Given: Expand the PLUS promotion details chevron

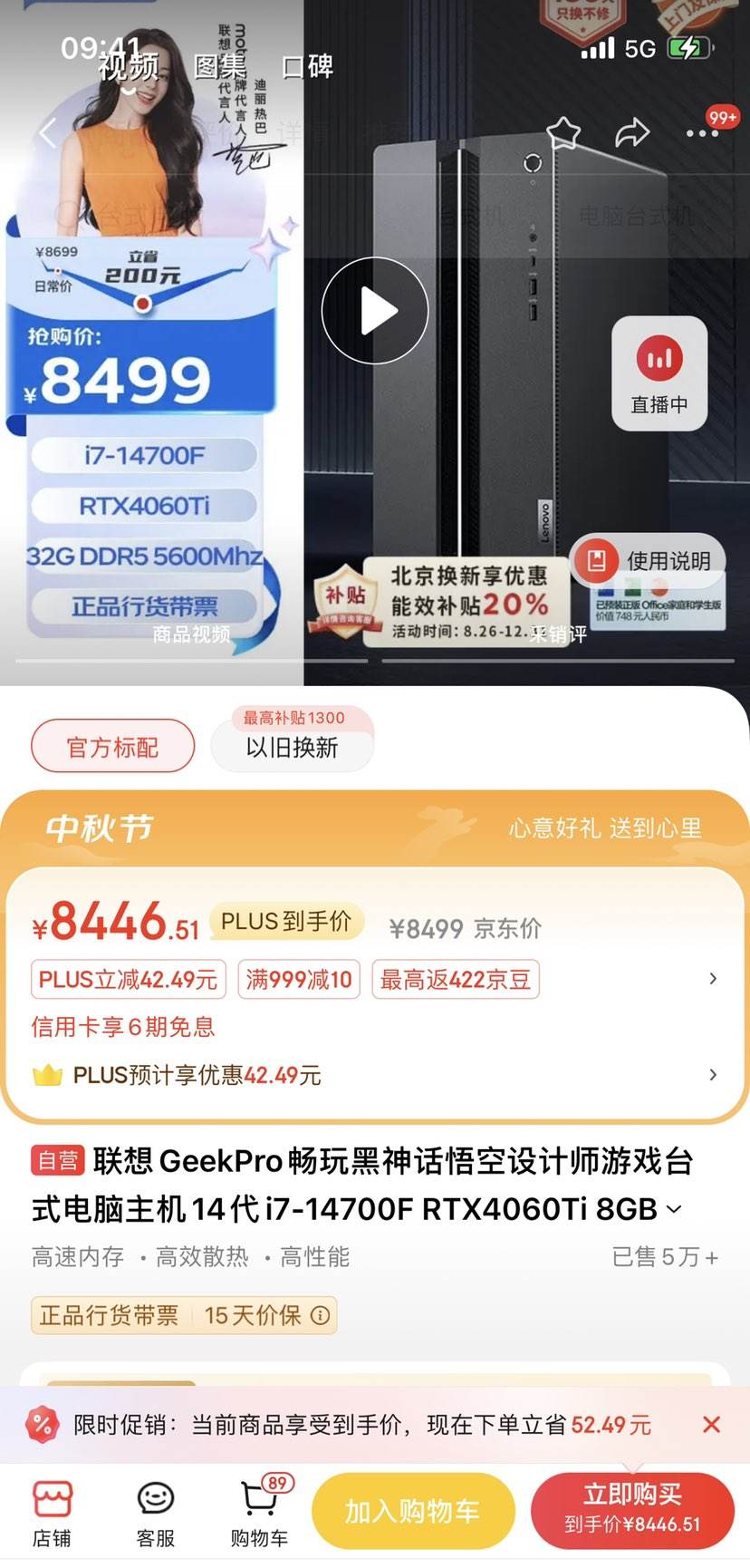Looking at the screenshot, I should point(715,980).
